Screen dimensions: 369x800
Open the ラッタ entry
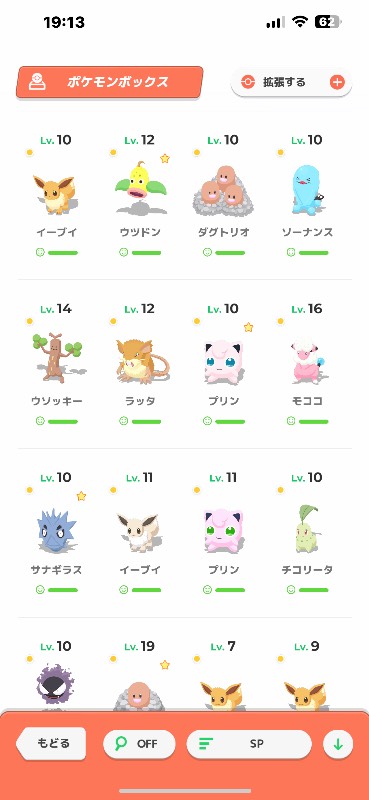140,365
